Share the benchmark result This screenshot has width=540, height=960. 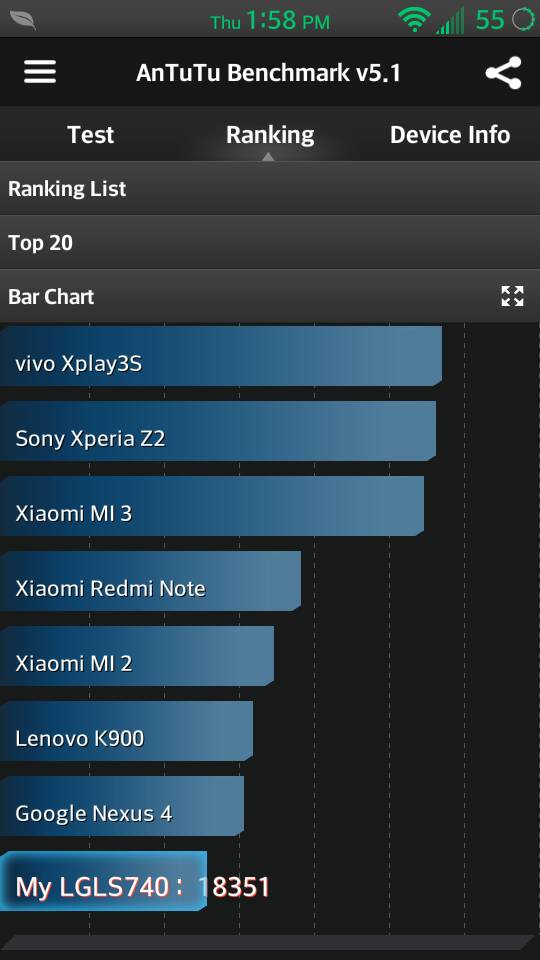tap(503, 73)
